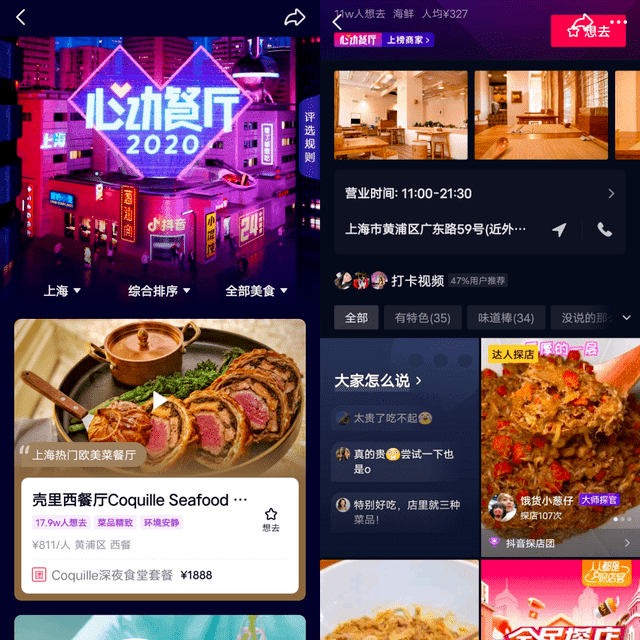Expand the review tags chevron
Screen dimensions: 640x640
(627, 318)
